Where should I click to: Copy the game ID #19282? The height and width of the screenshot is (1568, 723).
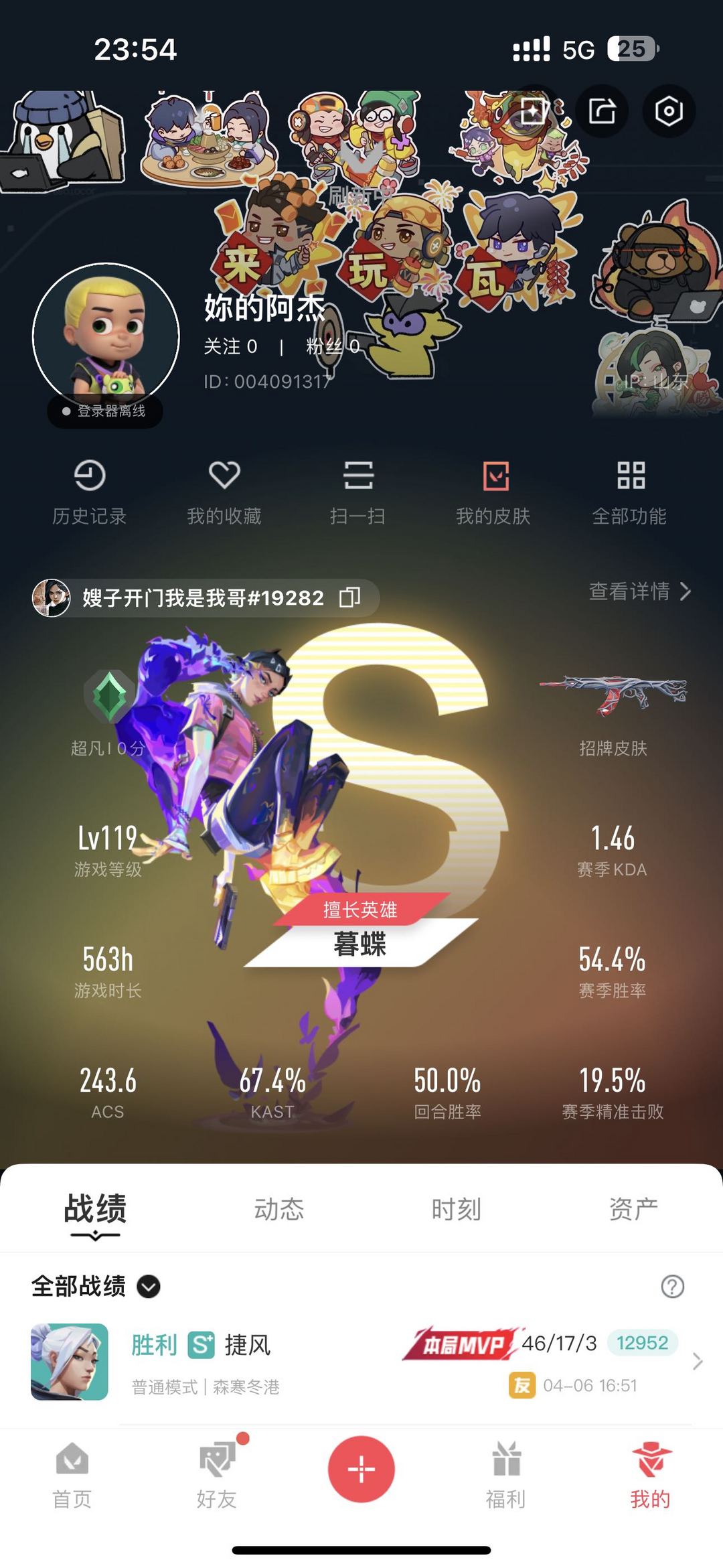349,597
